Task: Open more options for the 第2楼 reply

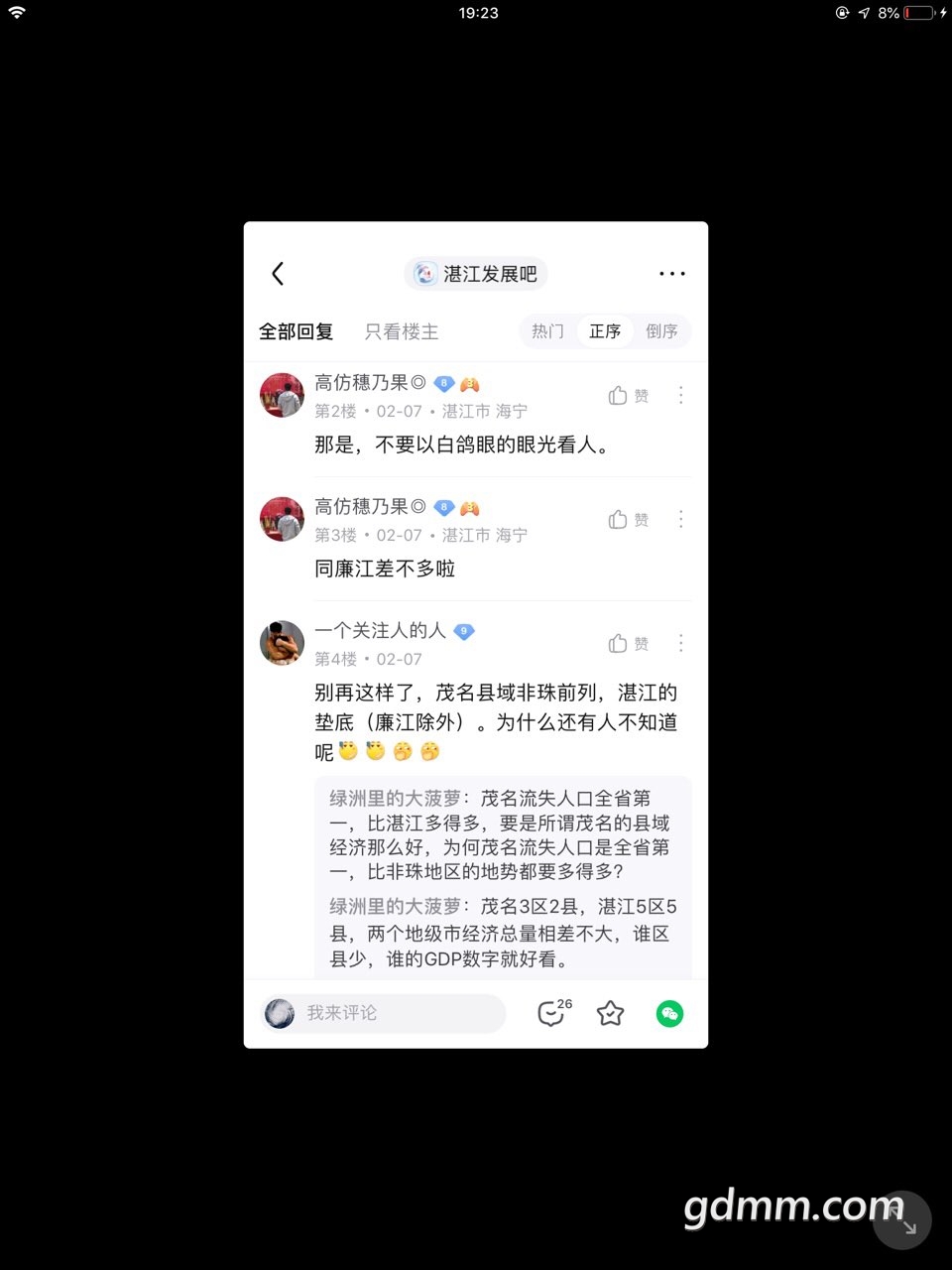Action: [x=681, y=396]
